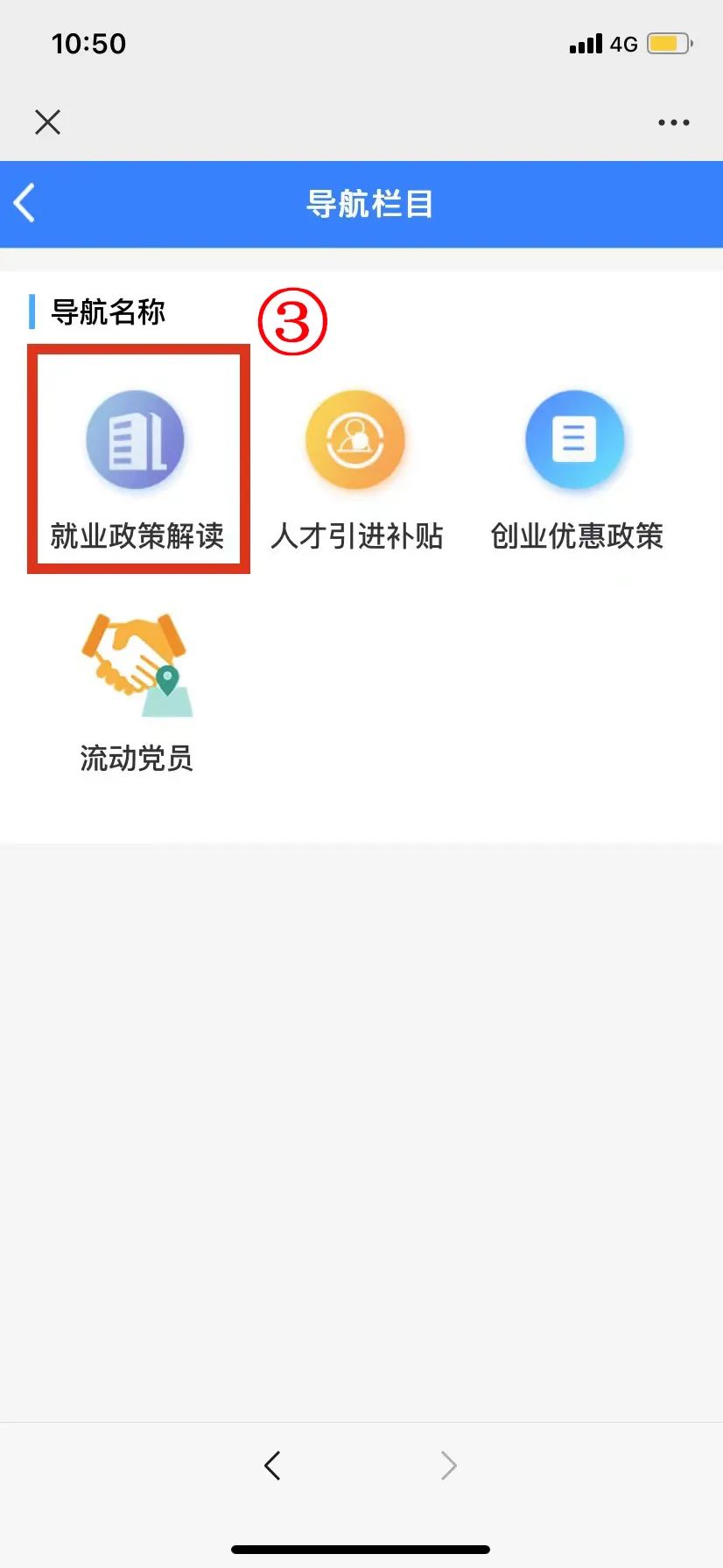The image size is (723, 1568).
Task: Close the in-app browser page
Action: point(48,122)
